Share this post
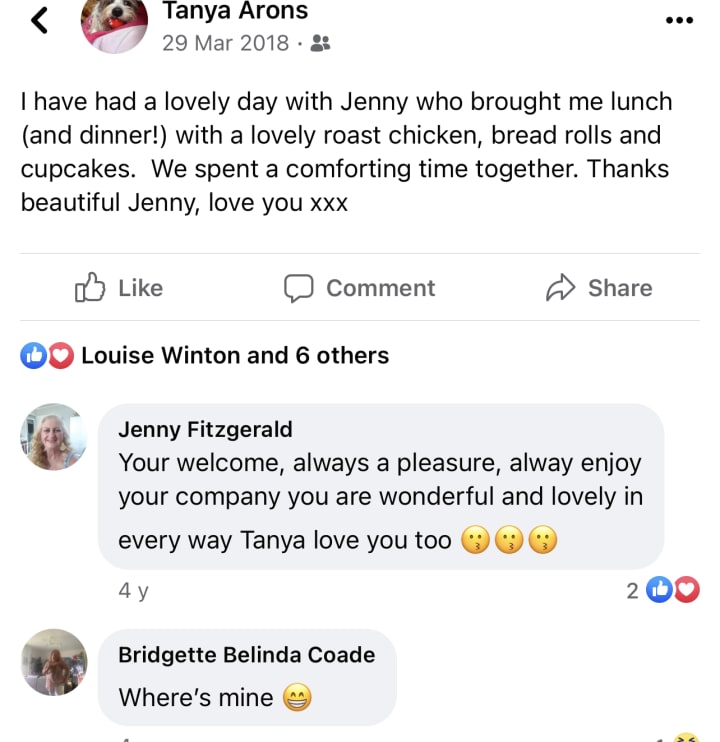The width and height of the screenshot is (720, 742). 599,288
